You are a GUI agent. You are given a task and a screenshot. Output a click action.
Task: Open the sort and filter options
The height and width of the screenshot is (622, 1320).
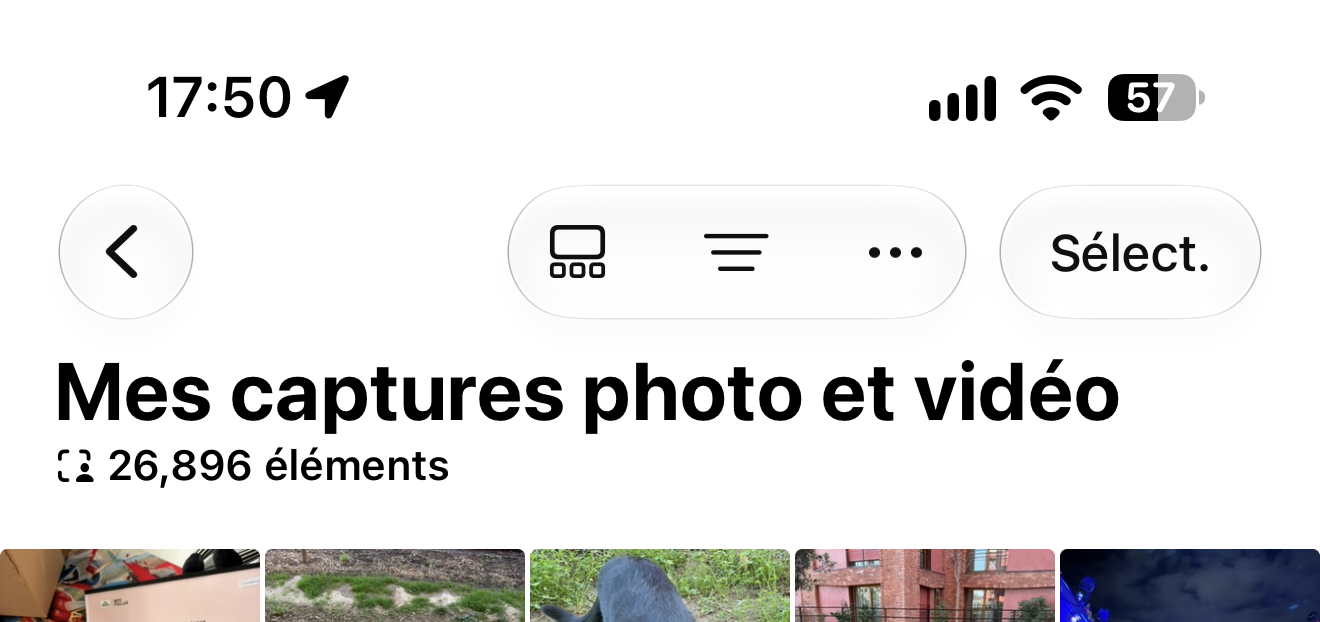[x=736, y=252]
